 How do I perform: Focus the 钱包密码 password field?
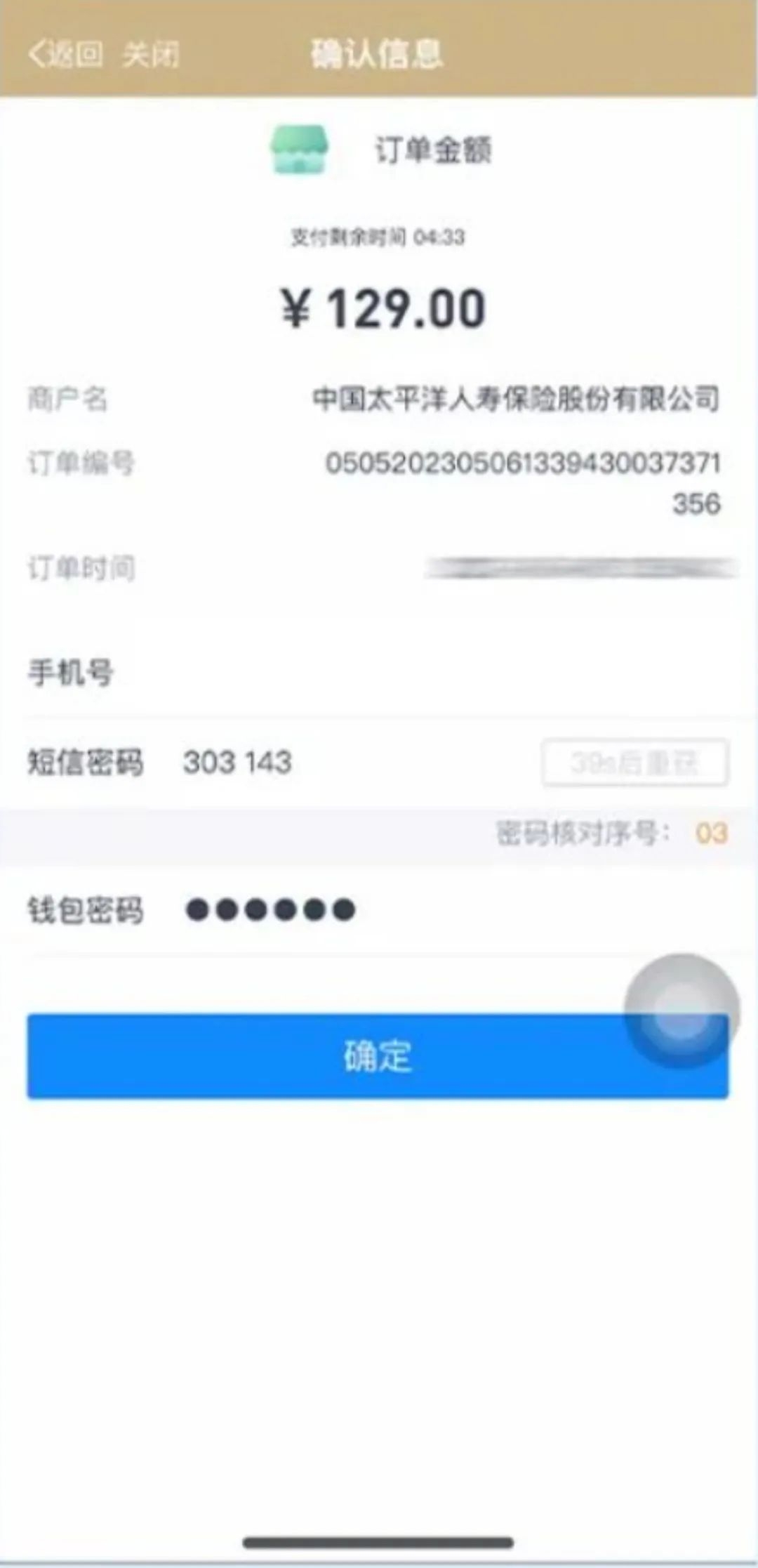(449, 910)
